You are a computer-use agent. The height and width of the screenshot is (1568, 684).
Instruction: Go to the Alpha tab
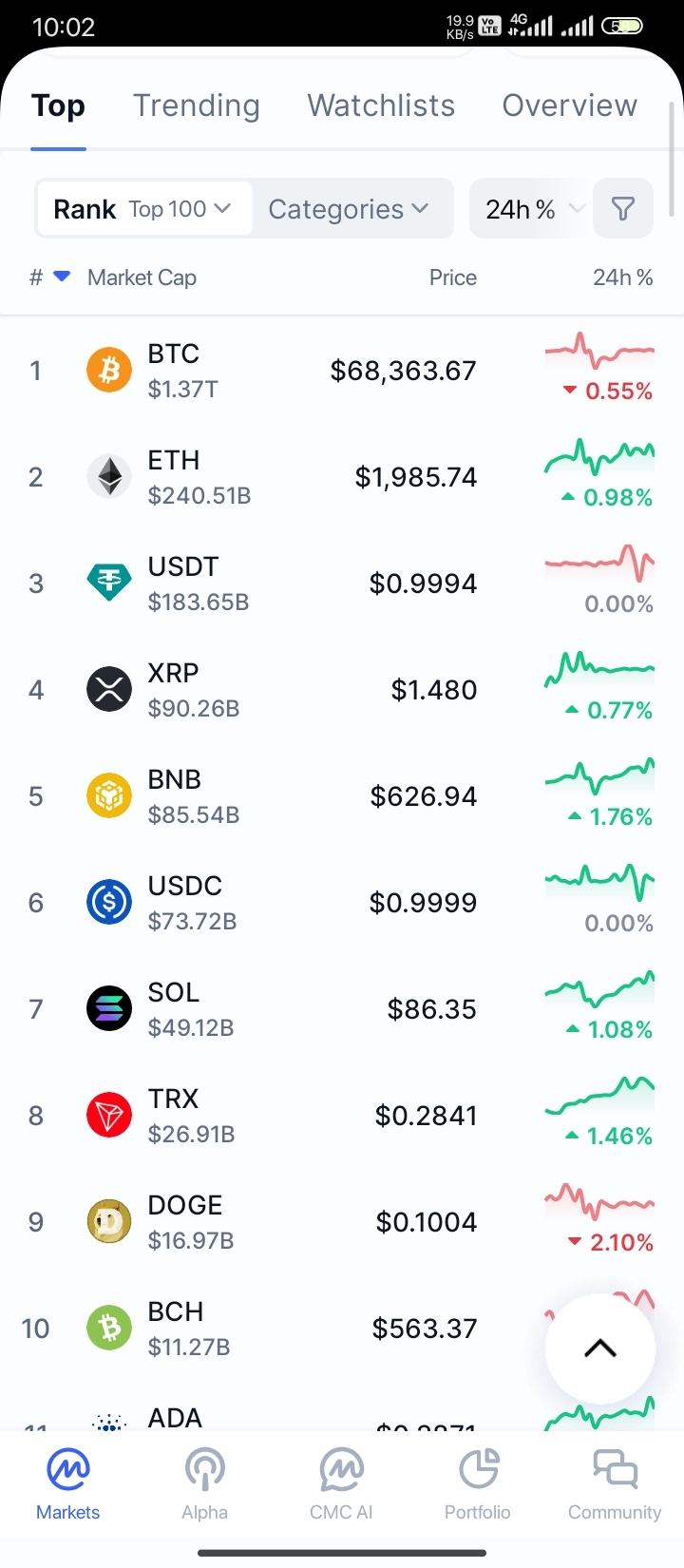tap(204, 1483)
